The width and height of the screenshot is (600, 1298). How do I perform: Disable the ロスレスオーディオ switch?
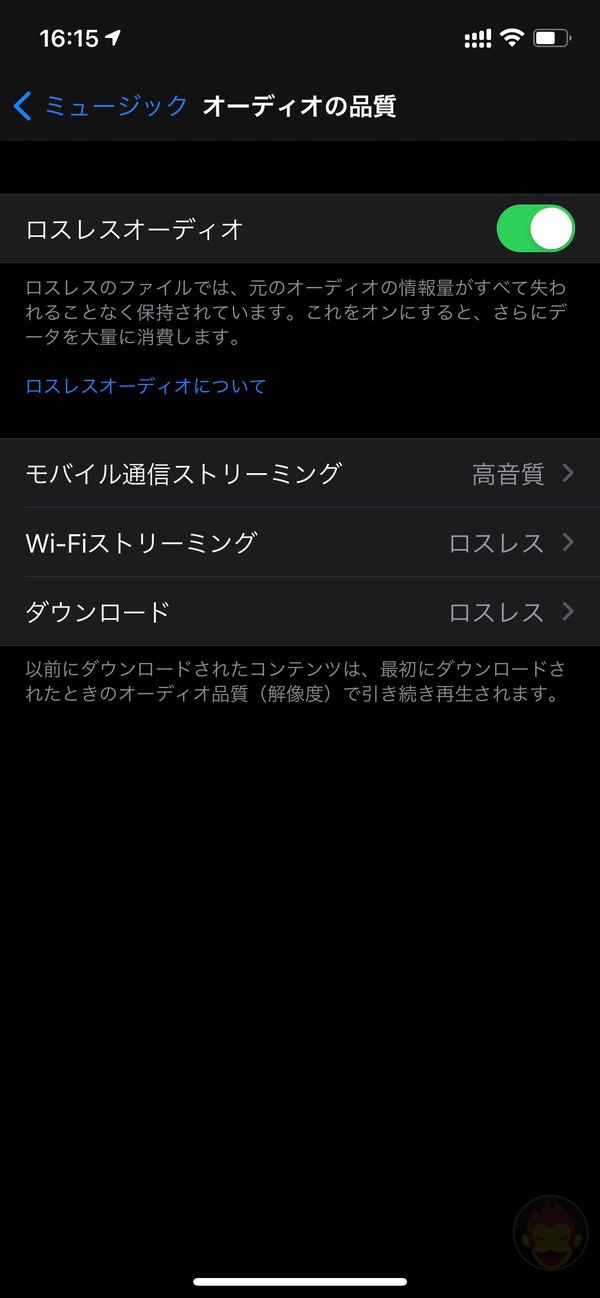click(535, 229)
